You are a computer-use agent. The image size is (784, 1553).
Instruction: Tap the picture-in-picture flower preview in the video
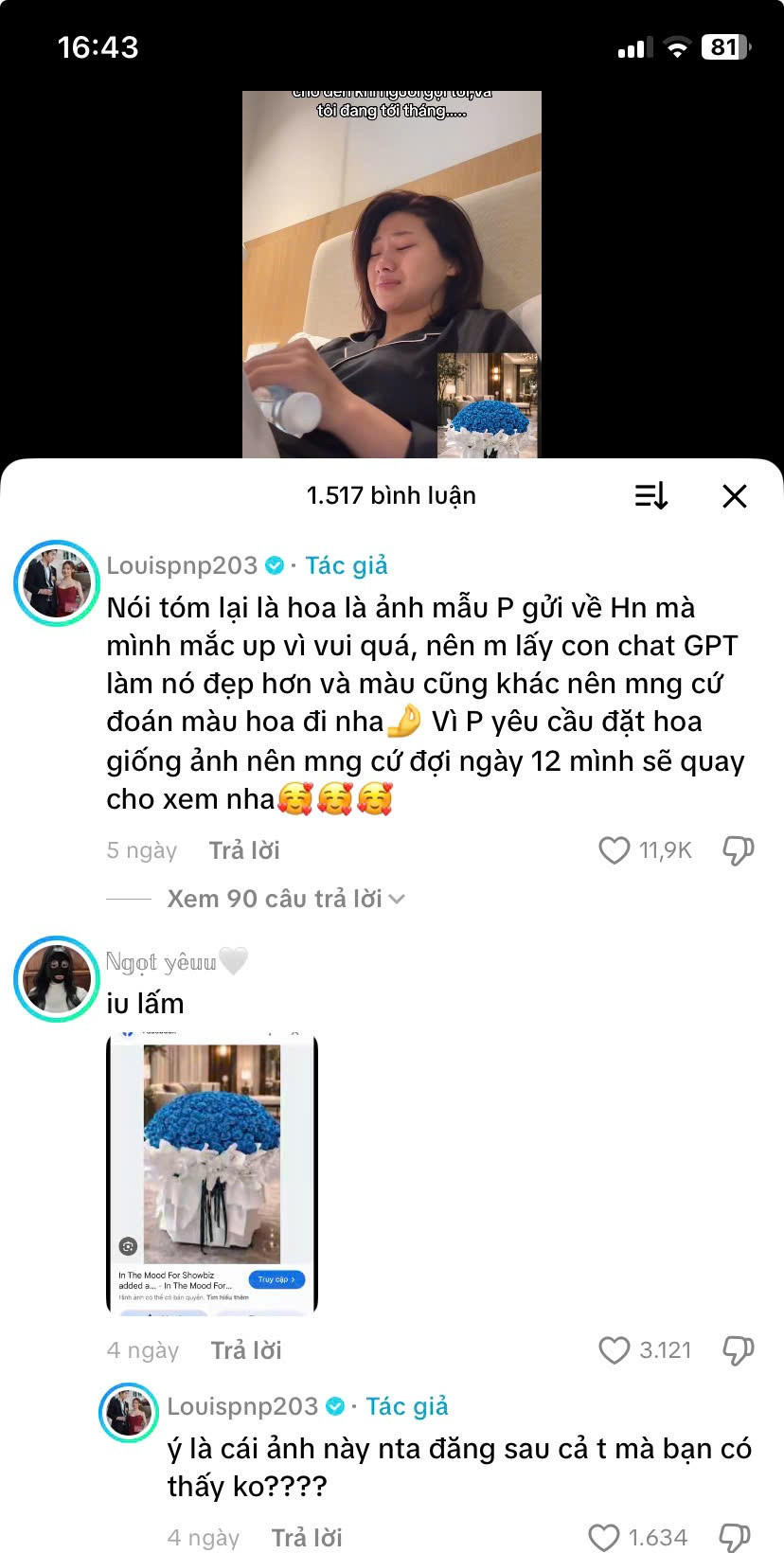click(x=487, y=409)
